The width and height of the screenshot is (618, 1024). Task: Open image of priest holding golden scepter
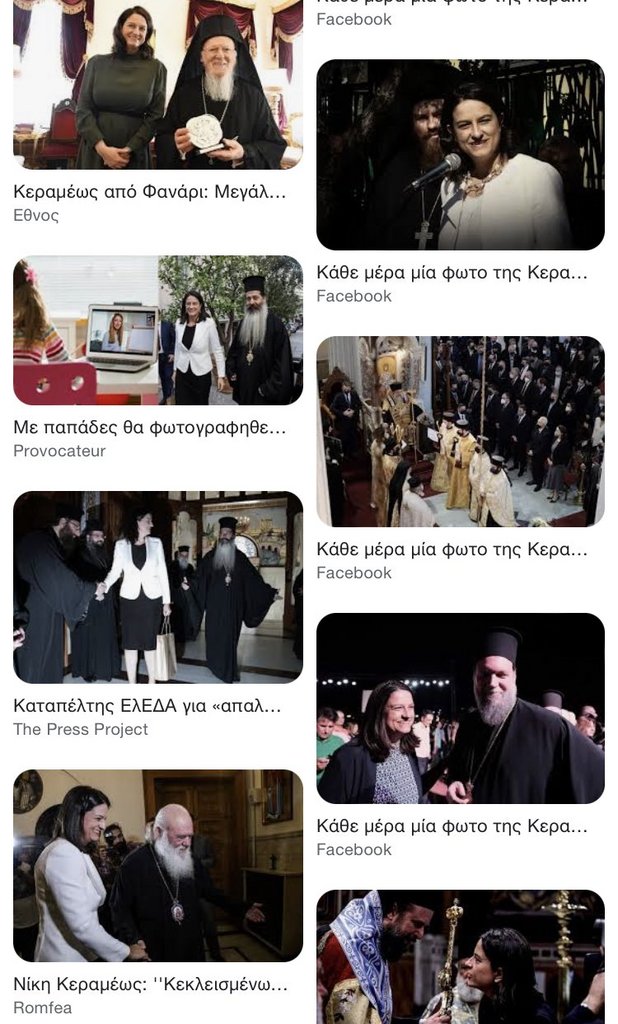tap(460, 956)
